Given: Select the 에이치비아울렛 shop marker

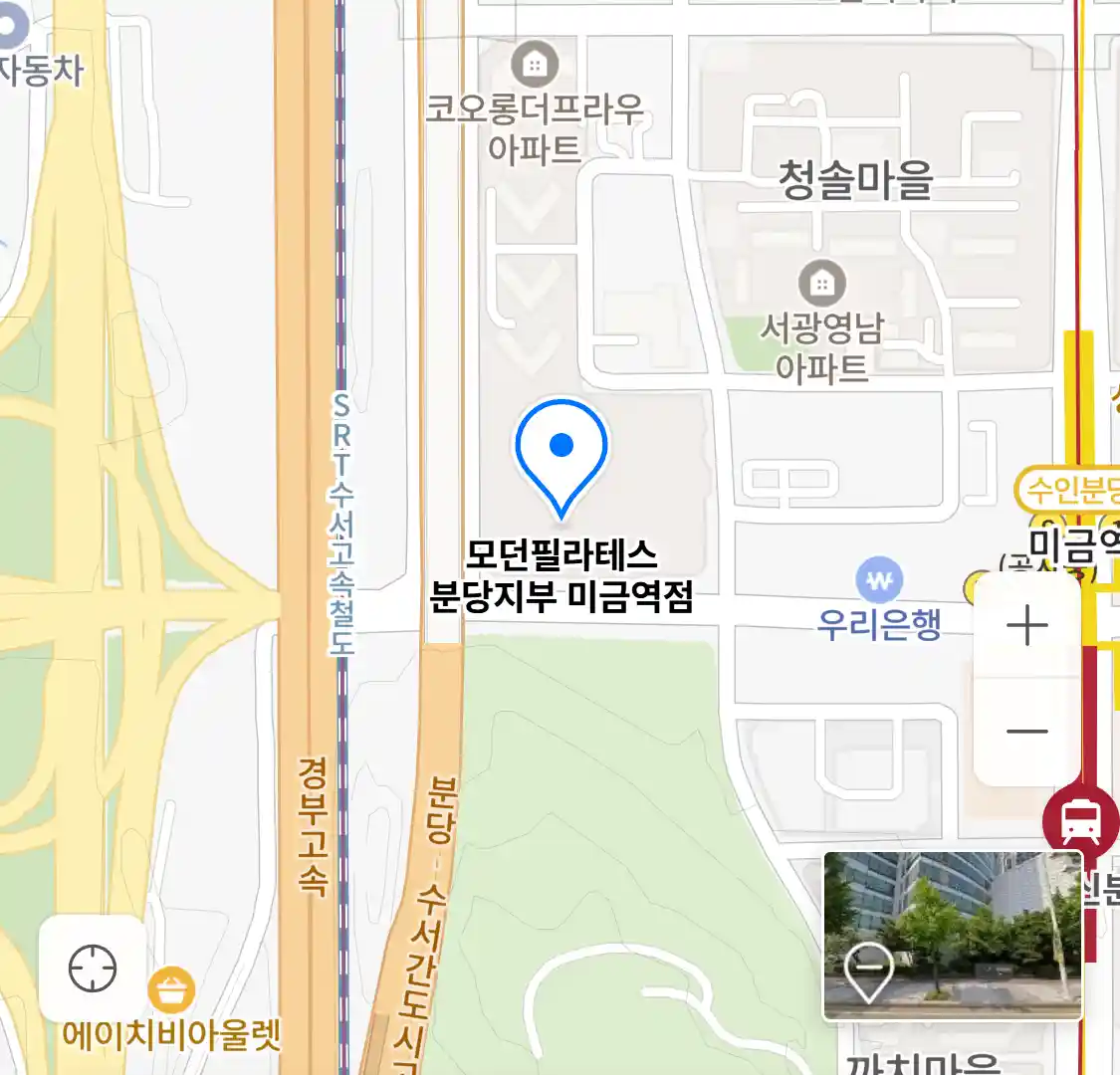Looking at the screenshot, I should click(x=171, y=990).
